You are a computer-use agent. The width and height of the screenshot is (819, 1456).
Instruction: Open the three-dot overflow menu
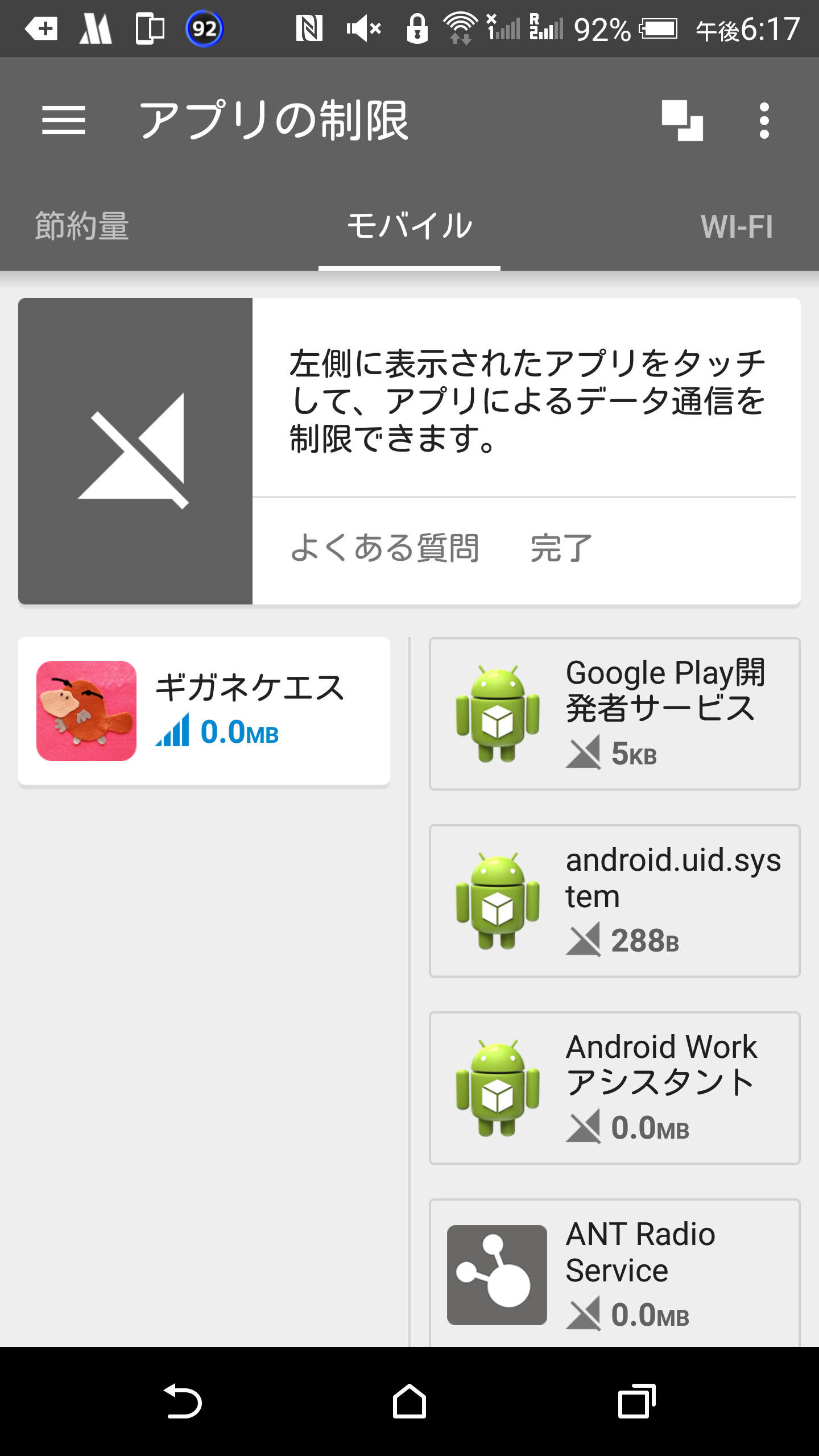pos(764,121)
